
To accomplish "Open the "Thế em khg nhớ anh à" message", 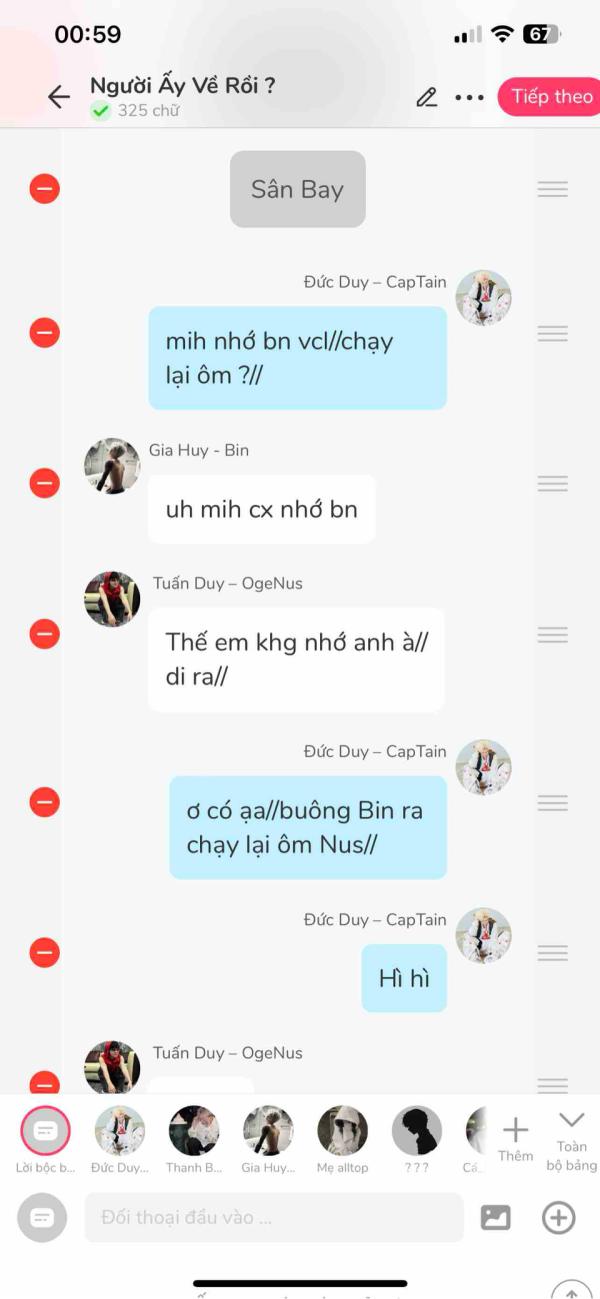I will coord(296,660).
